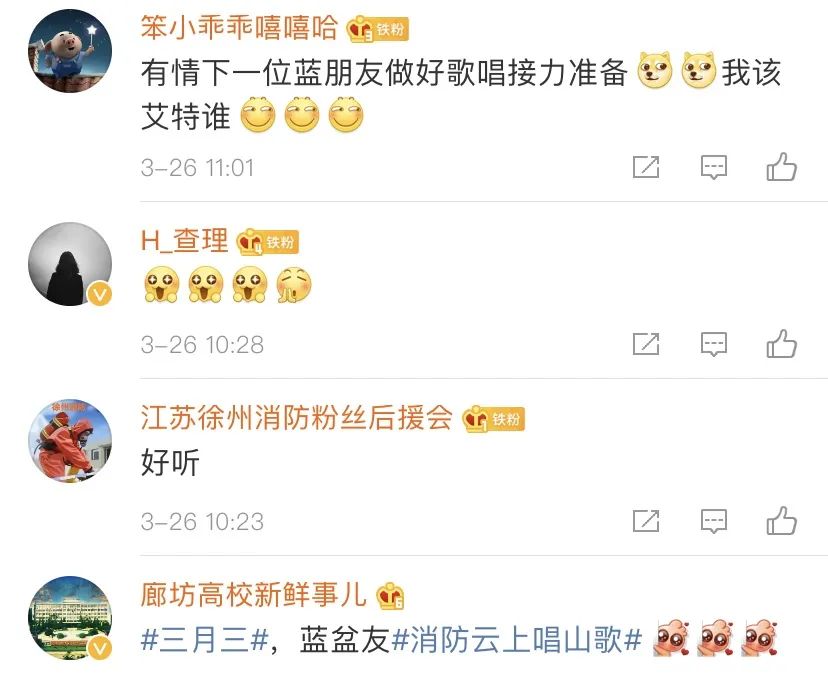Open the #三月三# hashtag topic
Image resolution: width=828 pixels, height=675 pixels.
[x=204, y=640]
